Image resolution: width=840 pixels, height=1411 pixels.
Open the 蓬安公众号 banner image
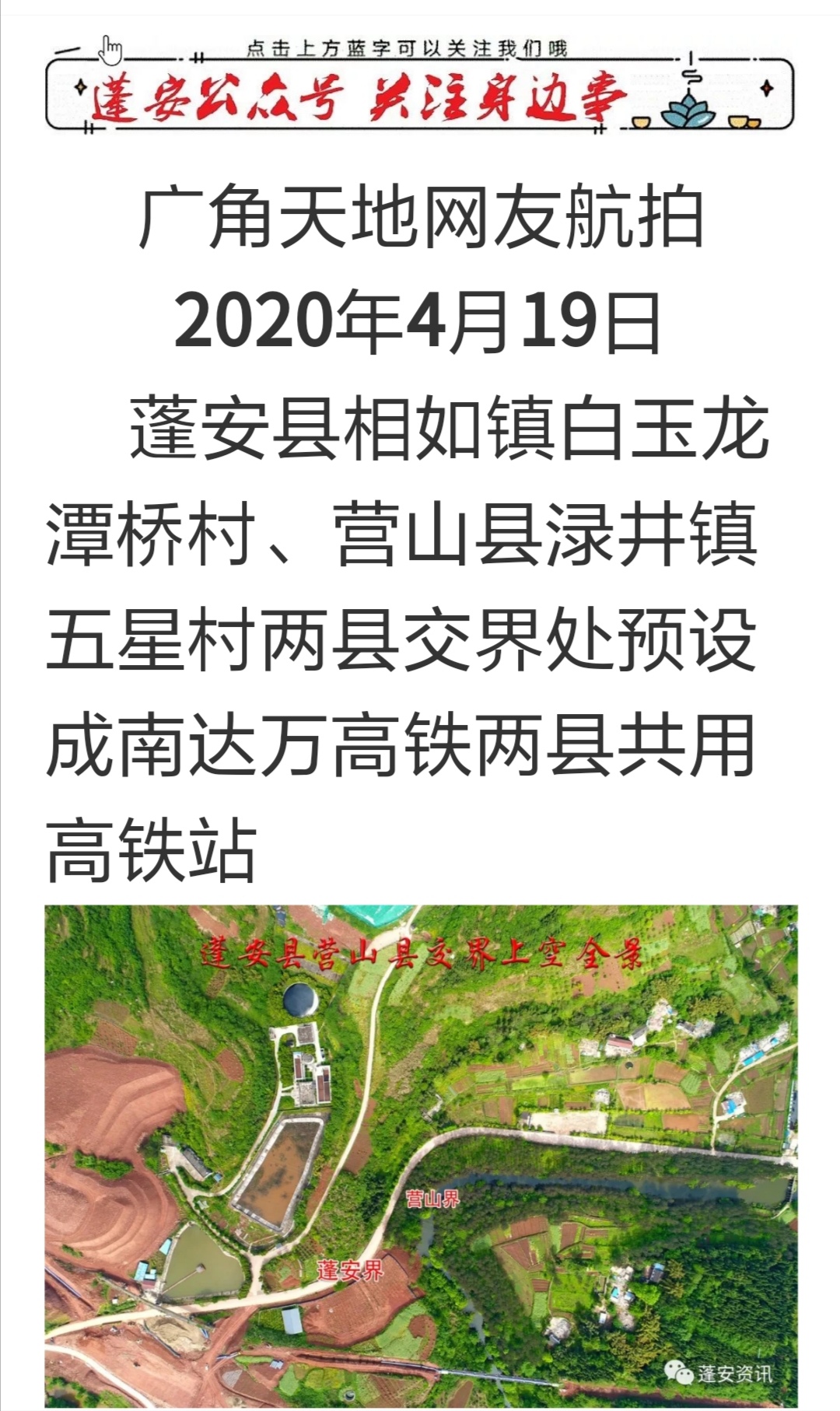tap(420, 86)
